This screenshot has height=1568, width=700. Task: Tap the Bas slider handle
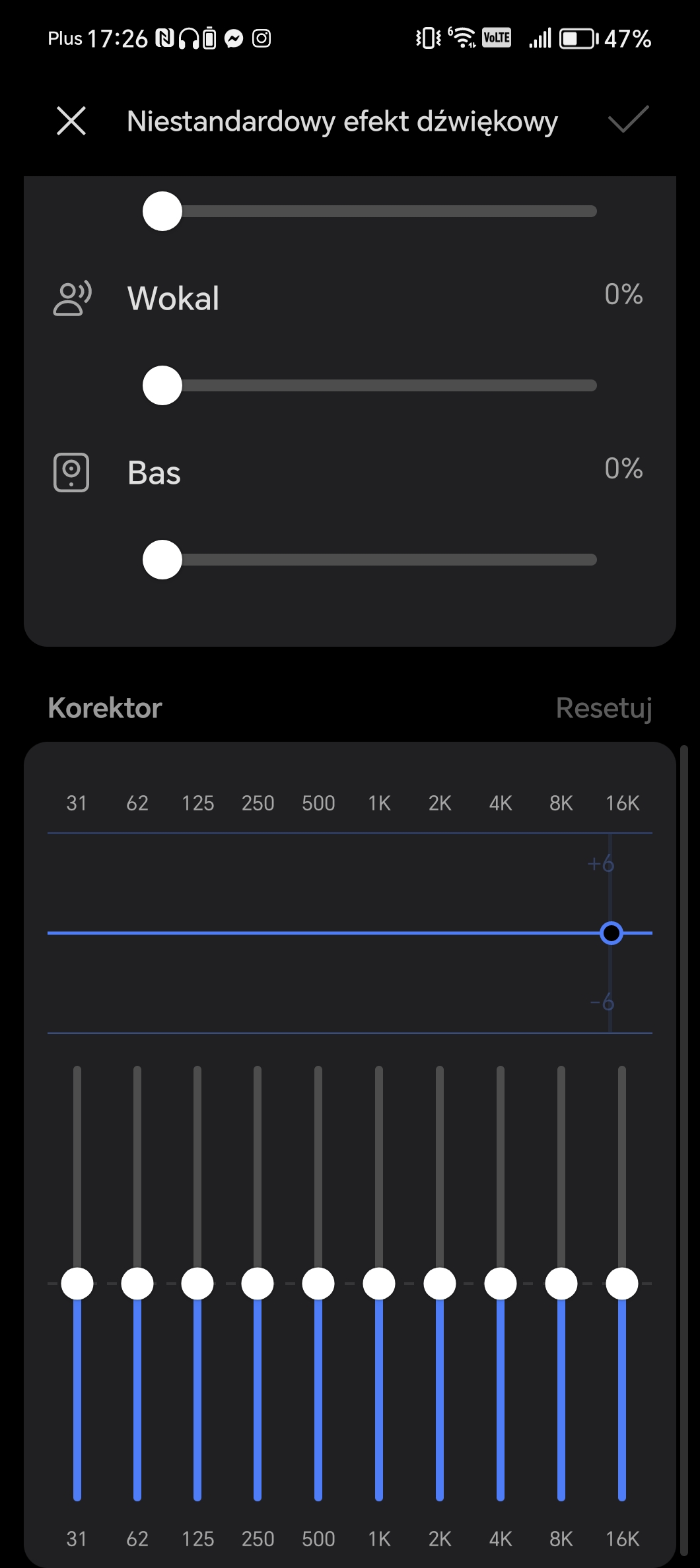click(x=162, y=560)
